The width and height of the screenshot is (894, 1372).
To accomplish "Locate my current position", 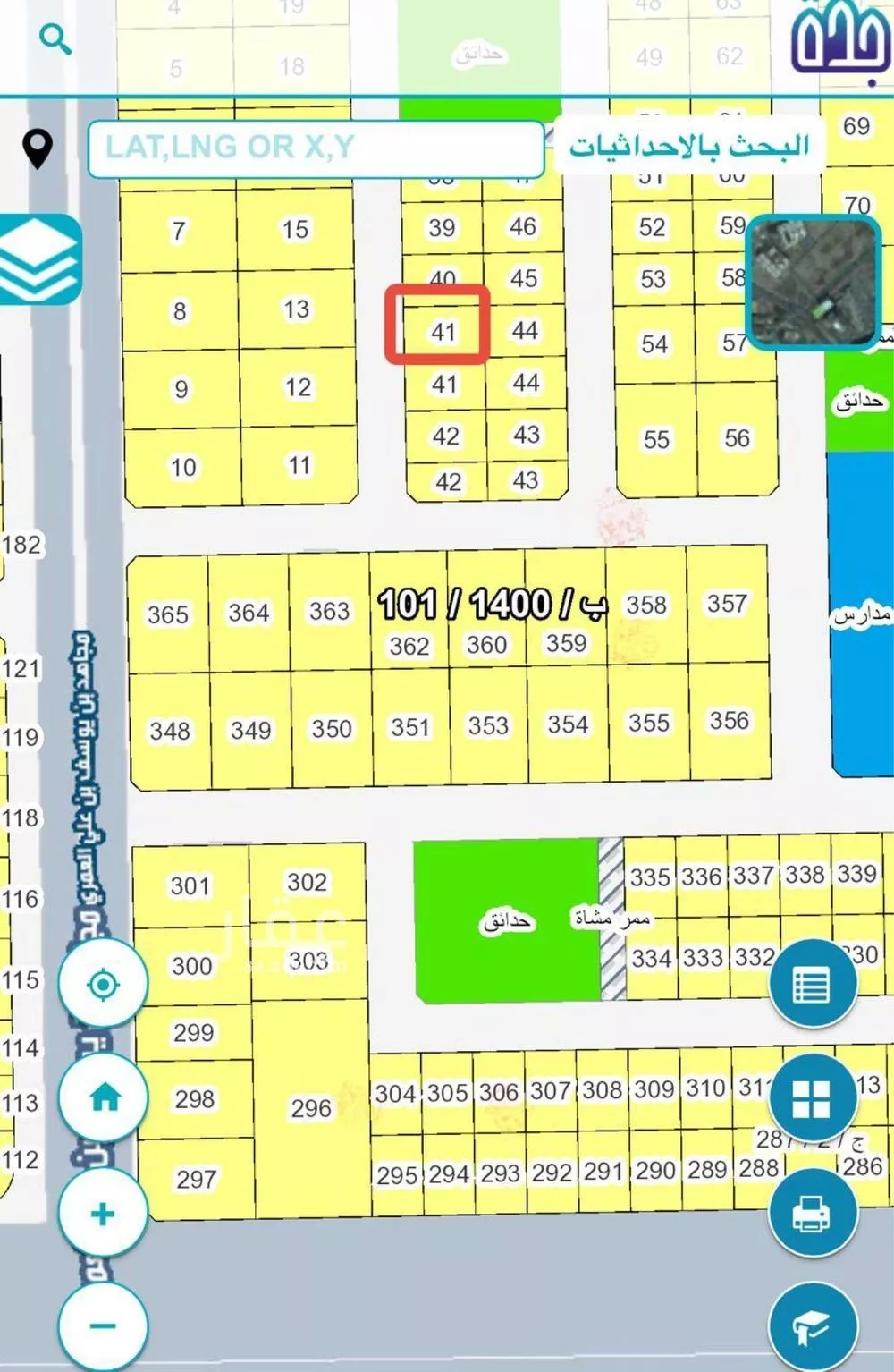I will point(103,985).
